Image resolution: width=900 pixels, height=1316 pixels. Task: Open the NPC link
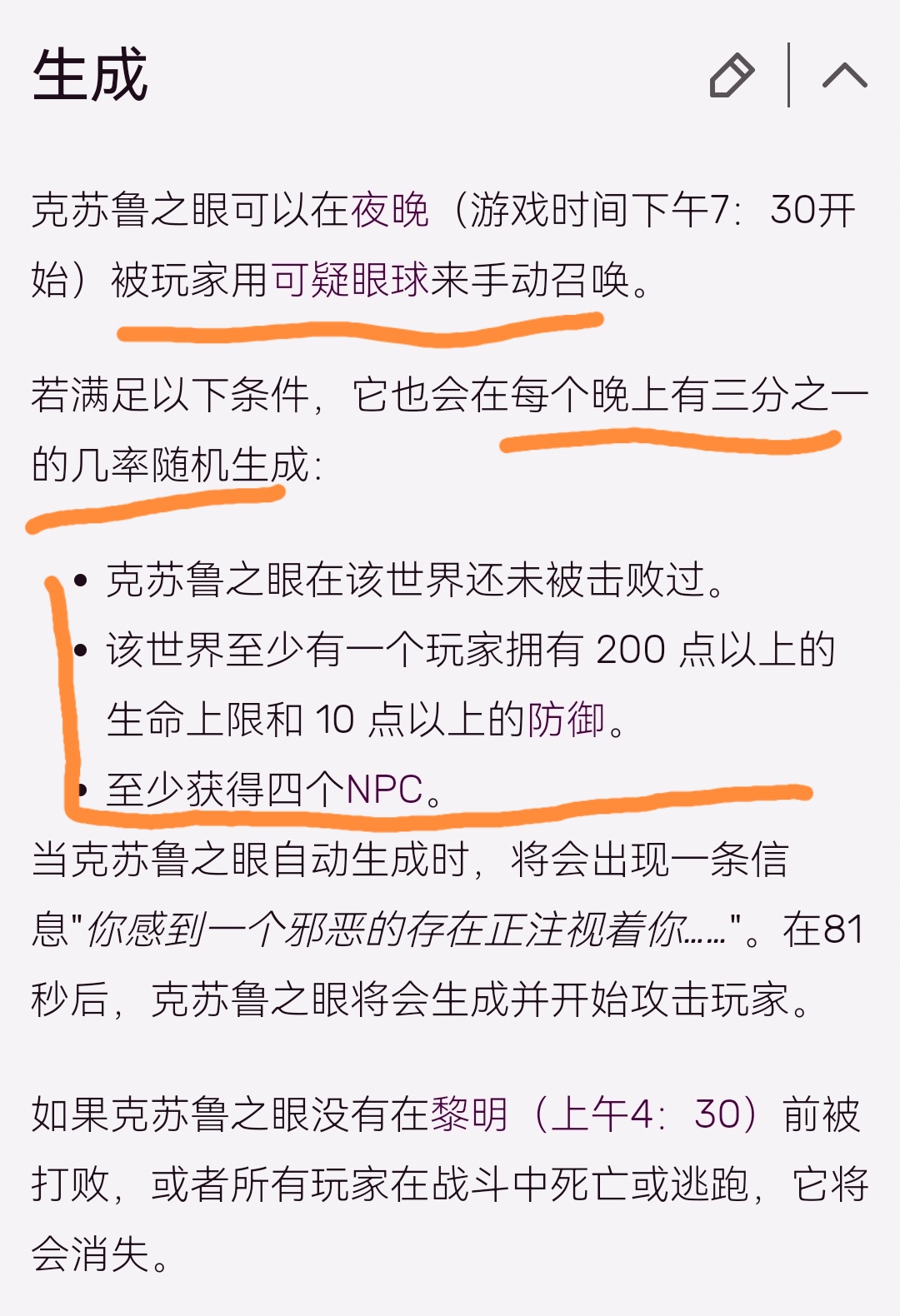point(384,789)
